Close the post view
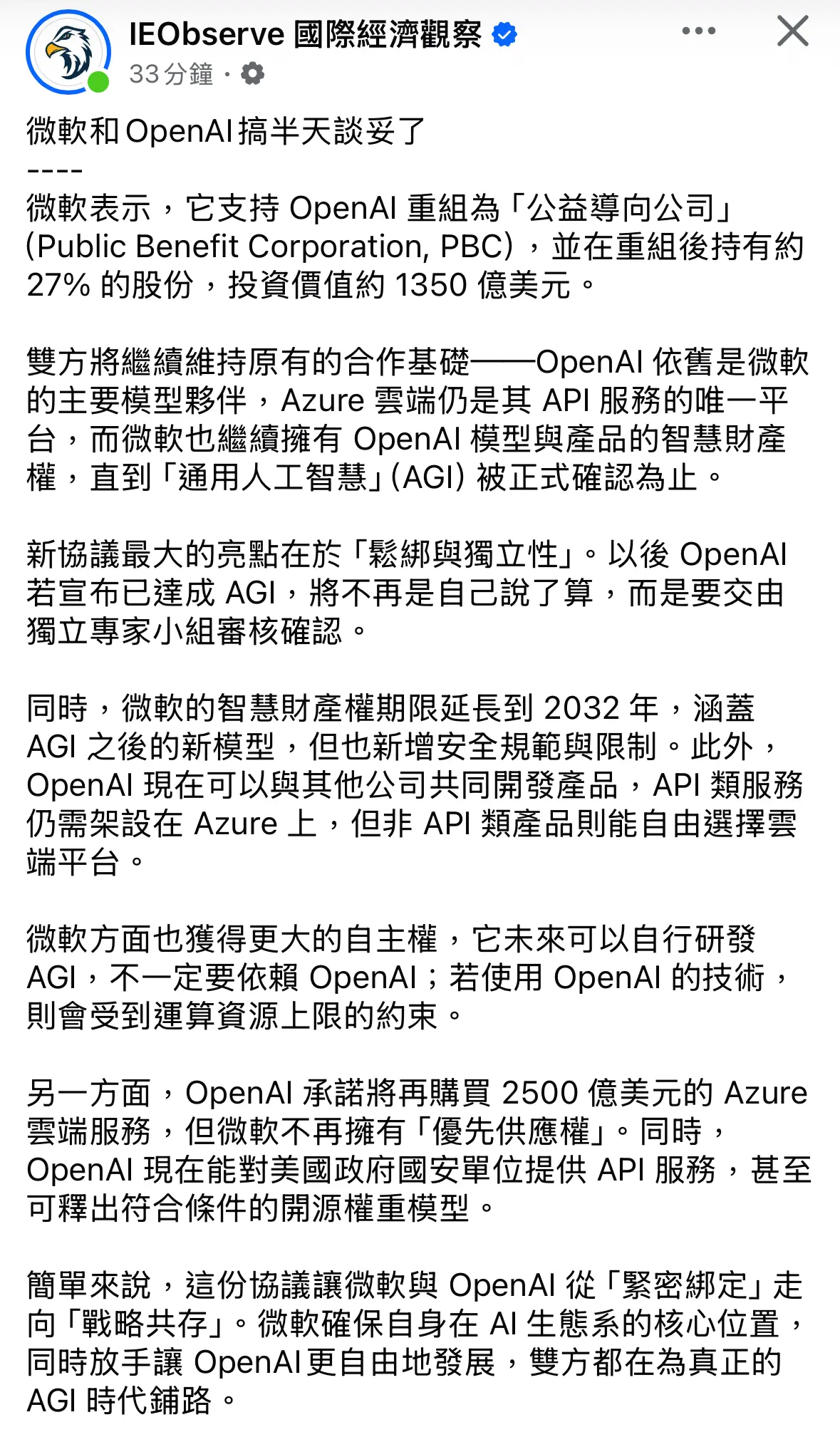Image resolution: width=840 pixels, height=1432 pixels. point(792,31)
